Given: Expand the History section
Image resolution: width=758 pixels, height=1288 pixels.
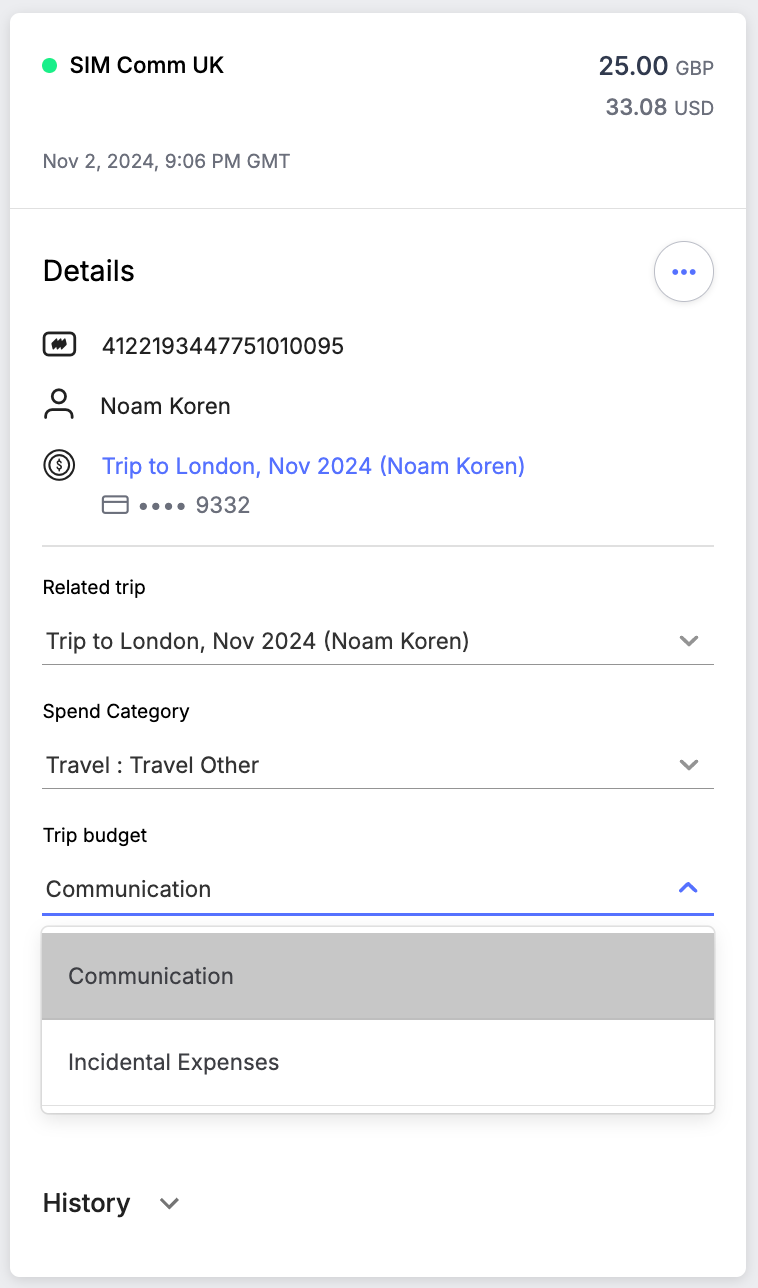Looking at the screenshot, I should click(x=111, y=1203).
